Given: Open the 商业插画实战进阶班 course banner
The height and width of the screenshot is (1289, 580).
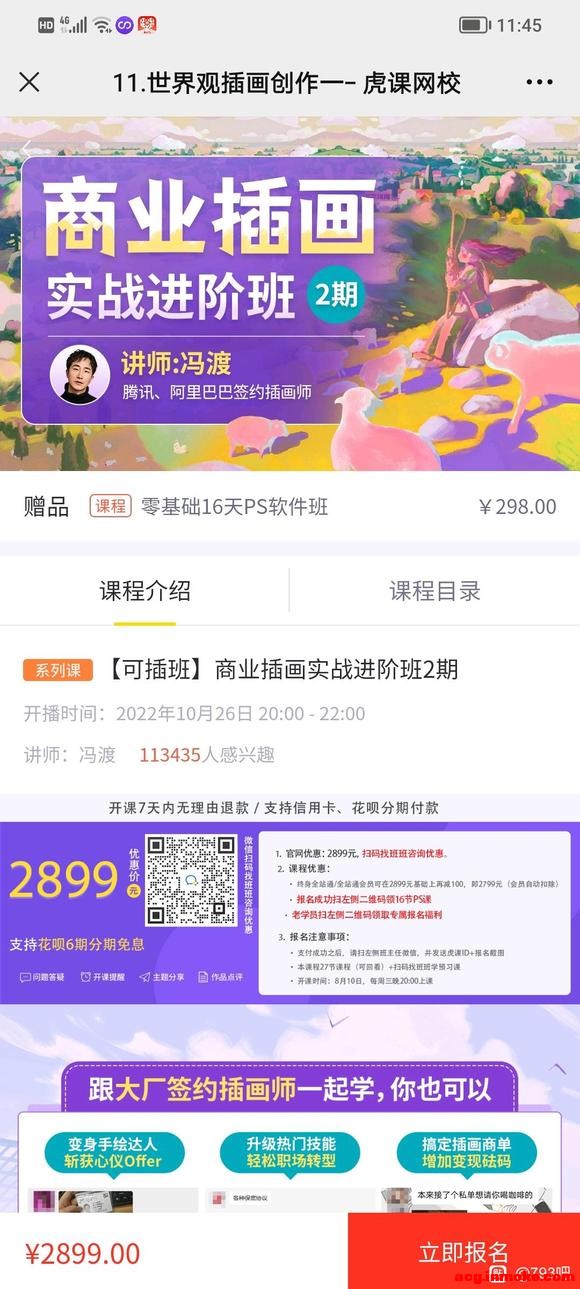Looking at the screenshot, I should click(290, 294).
